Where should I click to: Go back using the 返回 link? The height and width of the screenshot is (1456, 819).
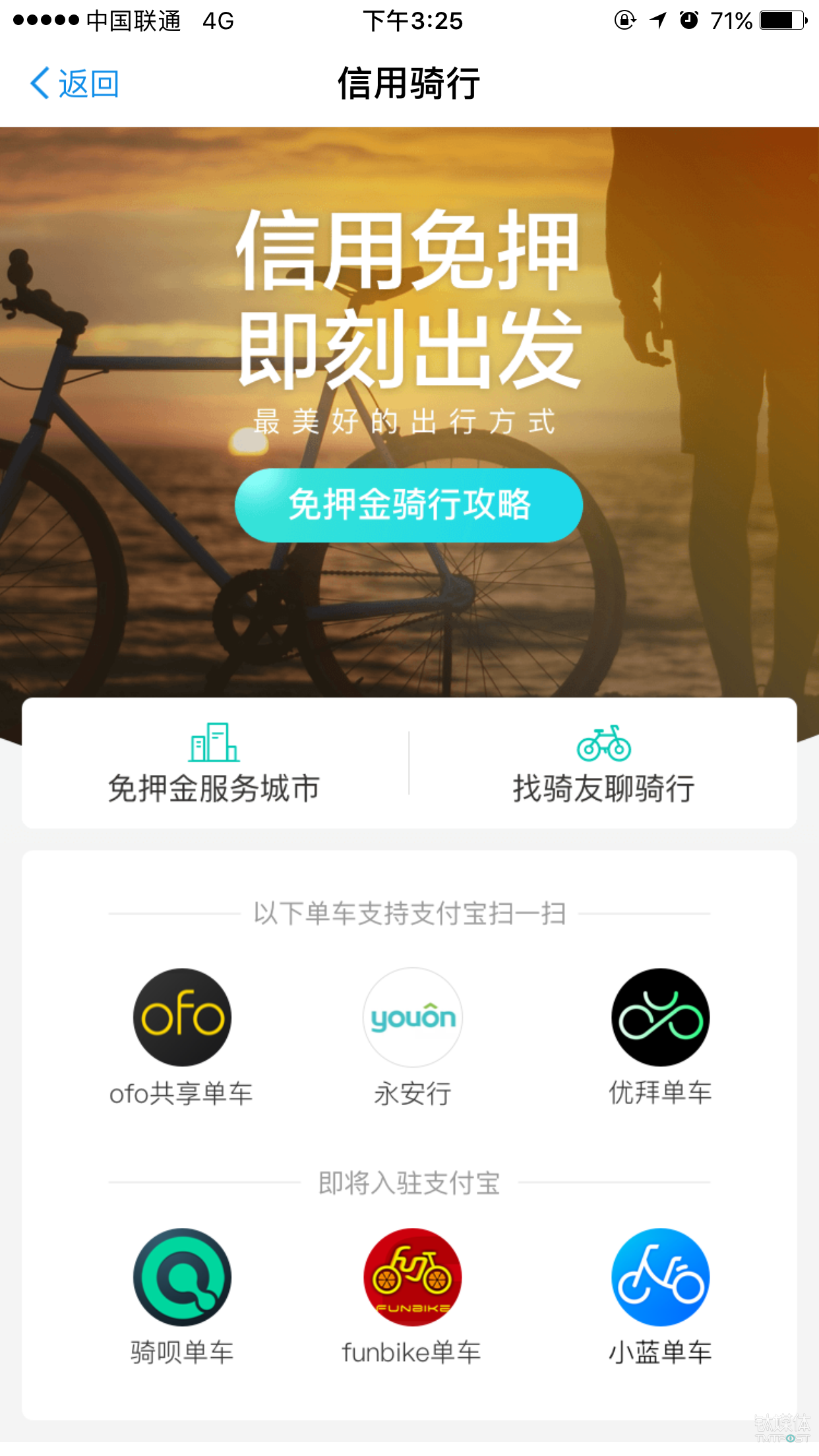pyautogui.click(x=73, y=84)
